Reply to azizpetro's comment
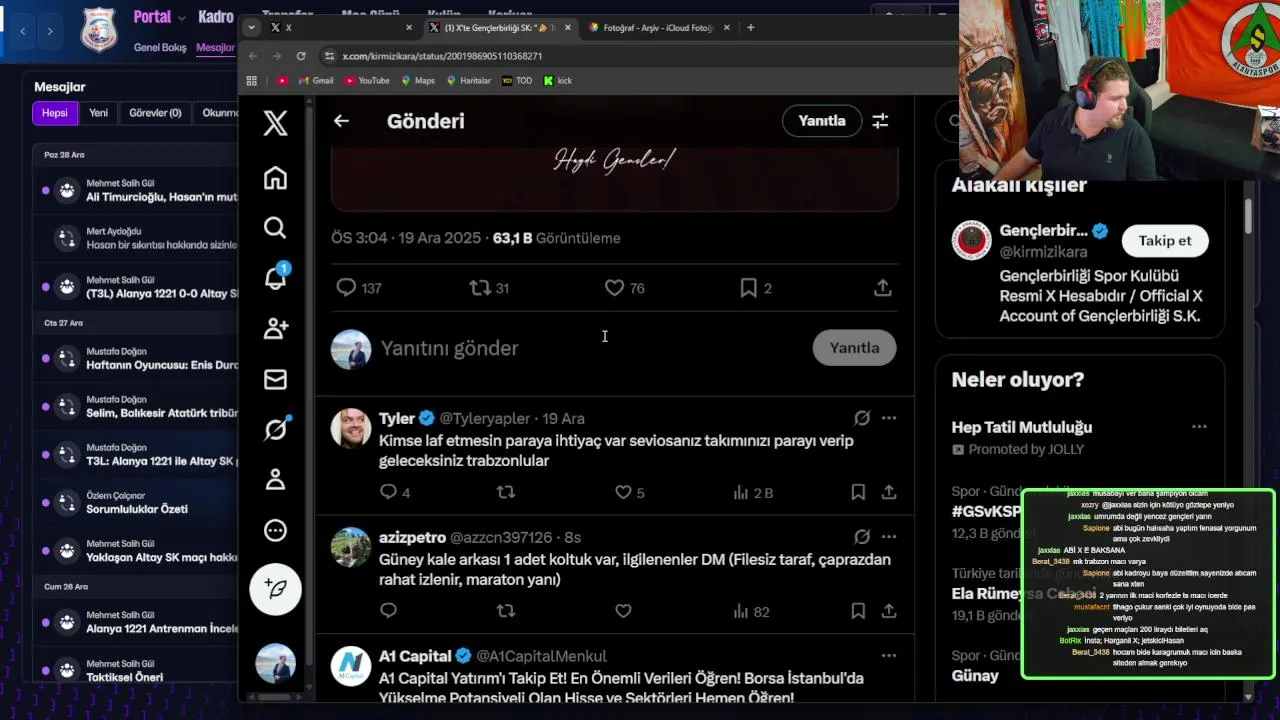The image size is (1280, 720). click(x=389, y=610)
